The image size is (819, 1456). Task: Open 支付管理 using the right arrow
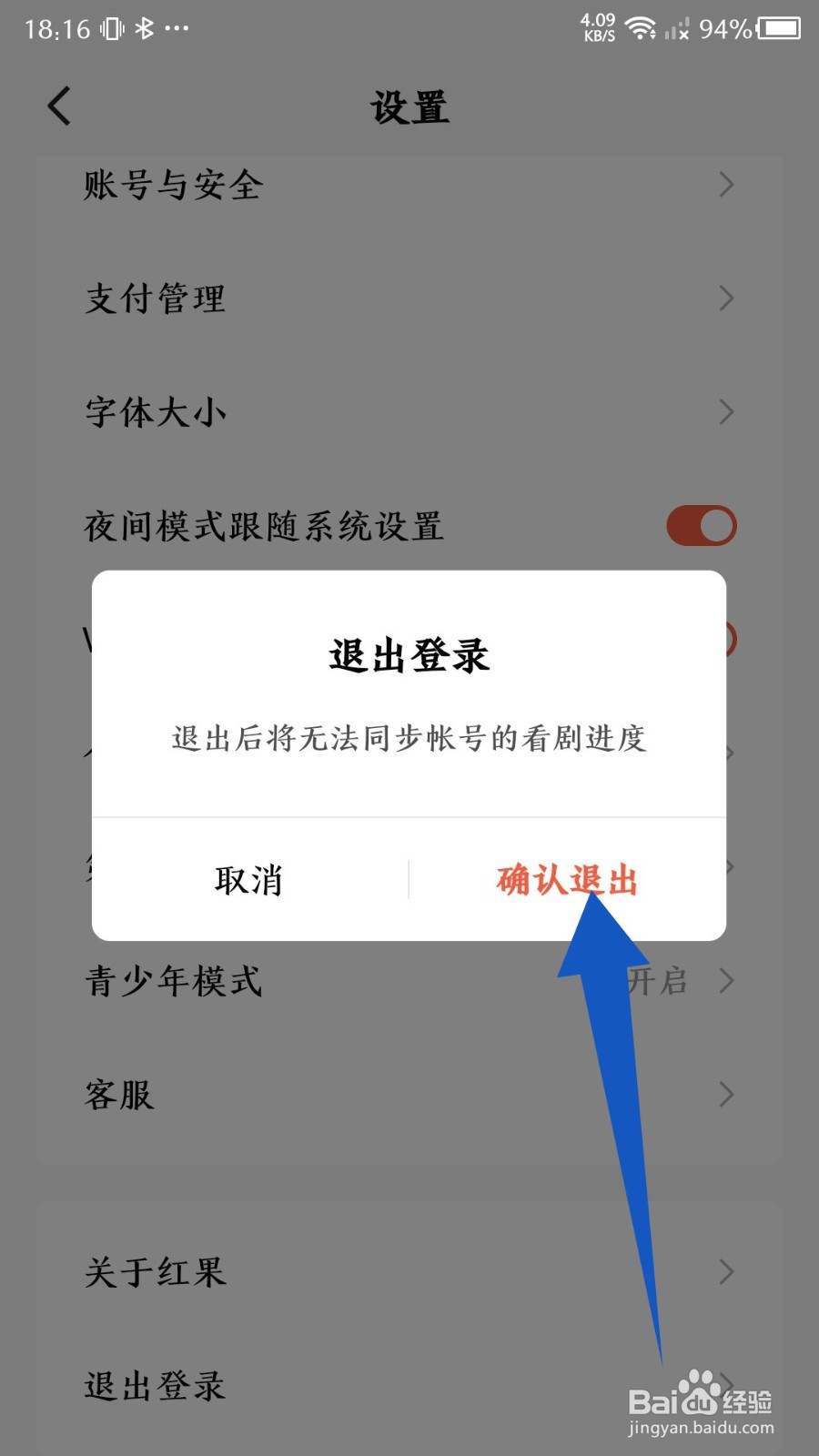click(725, 298)
